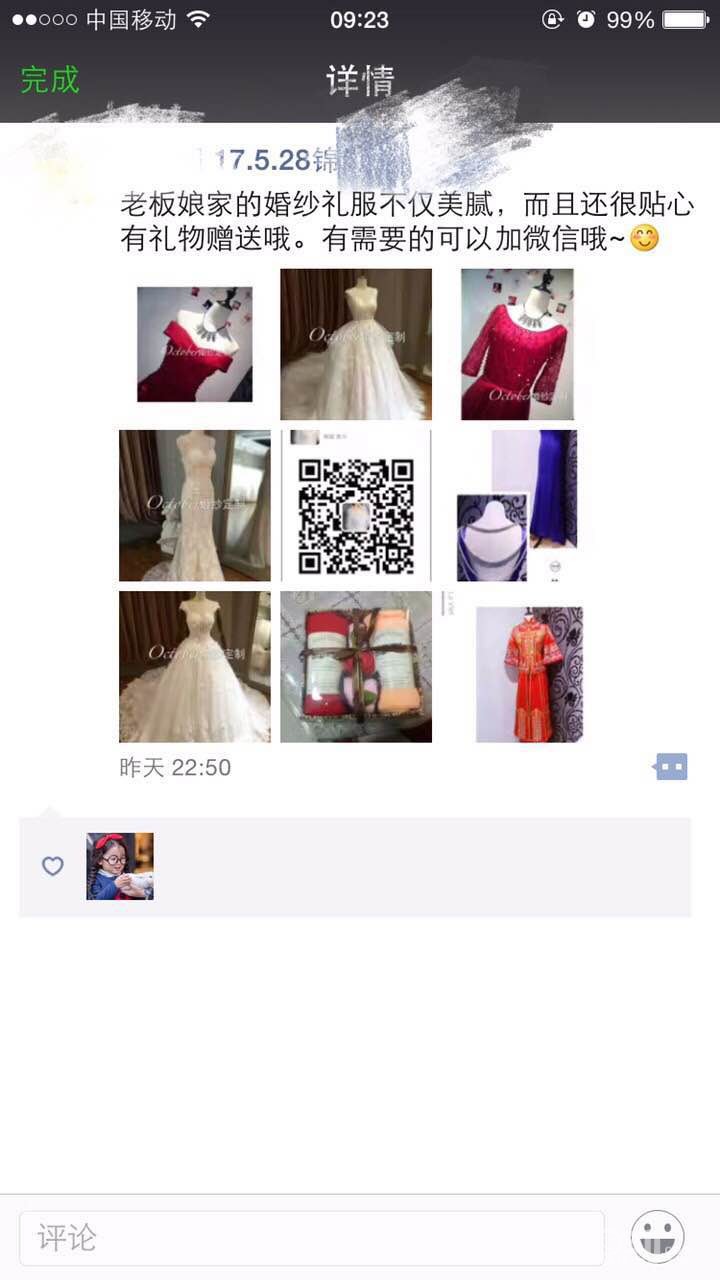Open the QR code image tile
The width and height of the screenshot is (720, 1280).
tap(356, 505)
